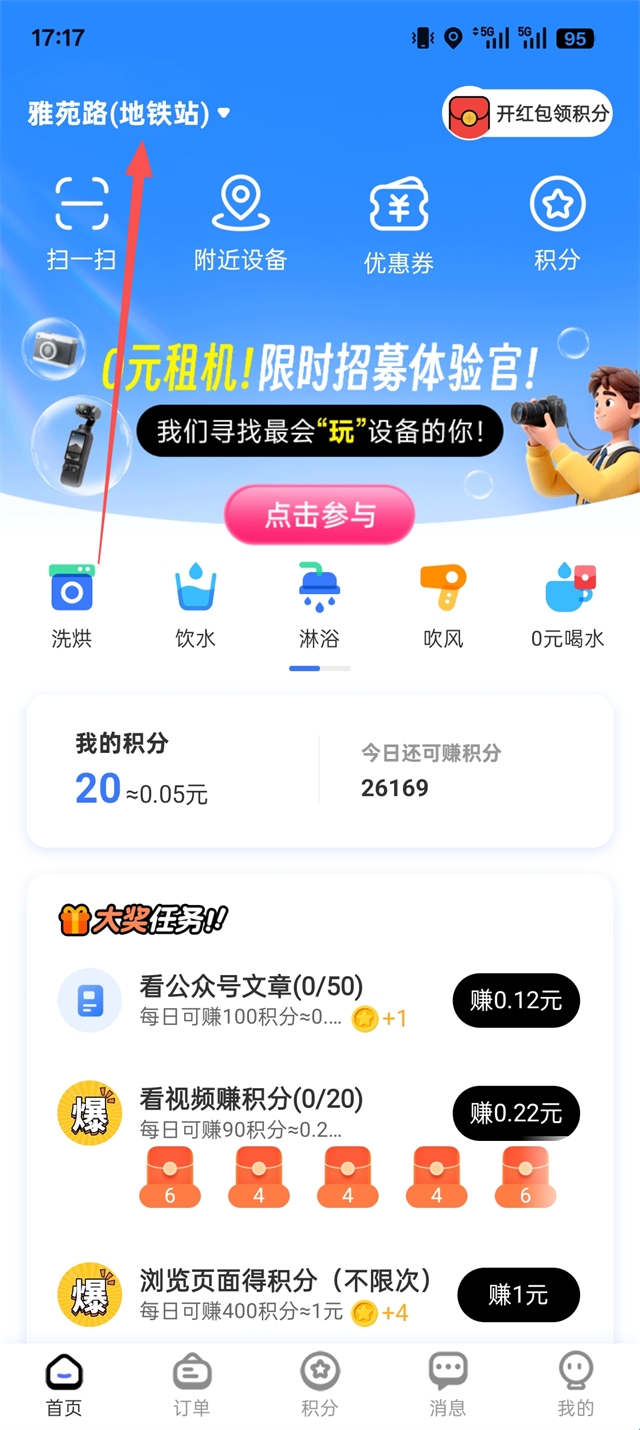640x1430 pixels.
Task: Tap 点击参与 on the banner
Action: coord(319,515)
